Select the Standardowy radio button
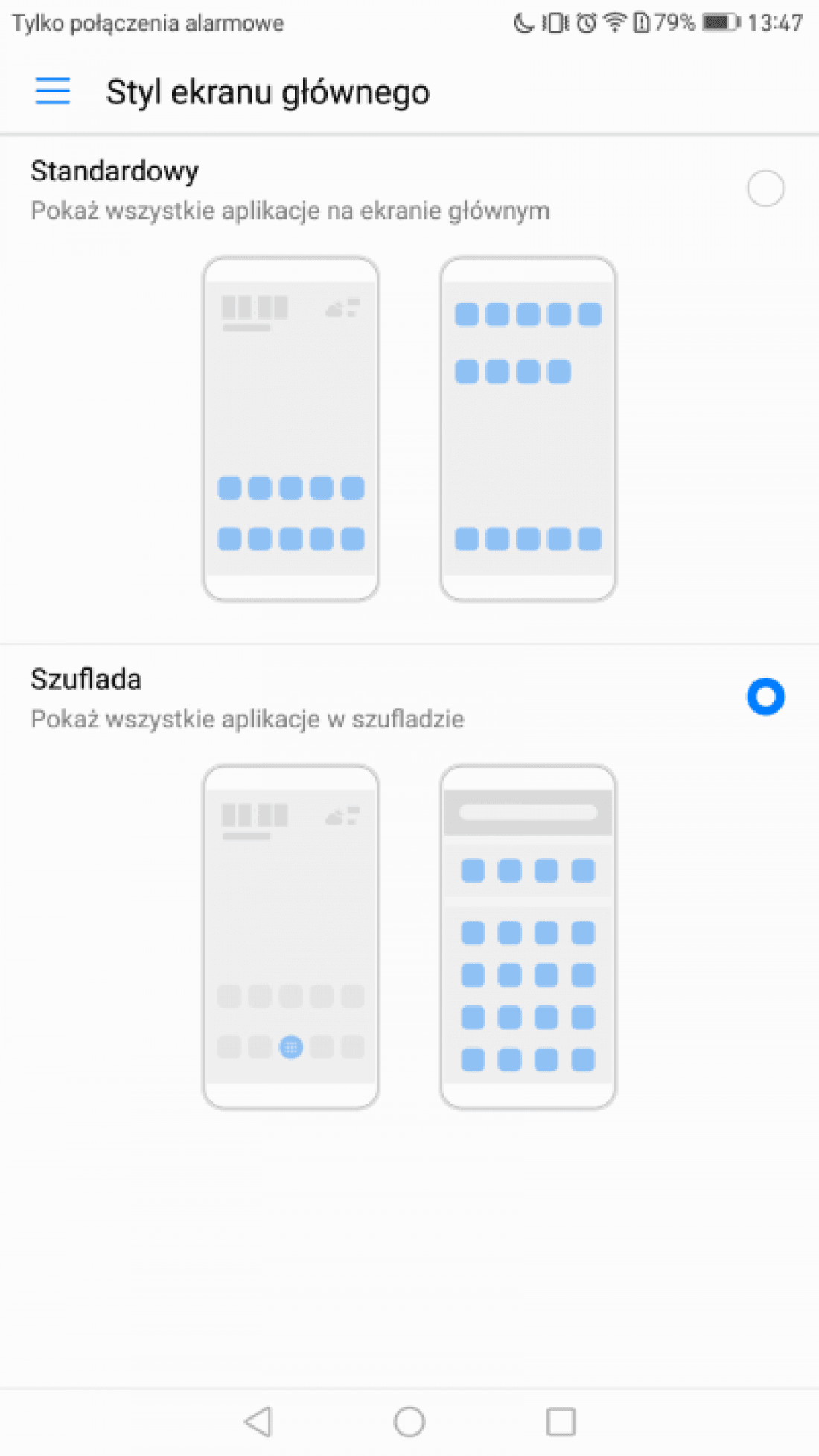The image size is (819, 1456). click(765, 188)
